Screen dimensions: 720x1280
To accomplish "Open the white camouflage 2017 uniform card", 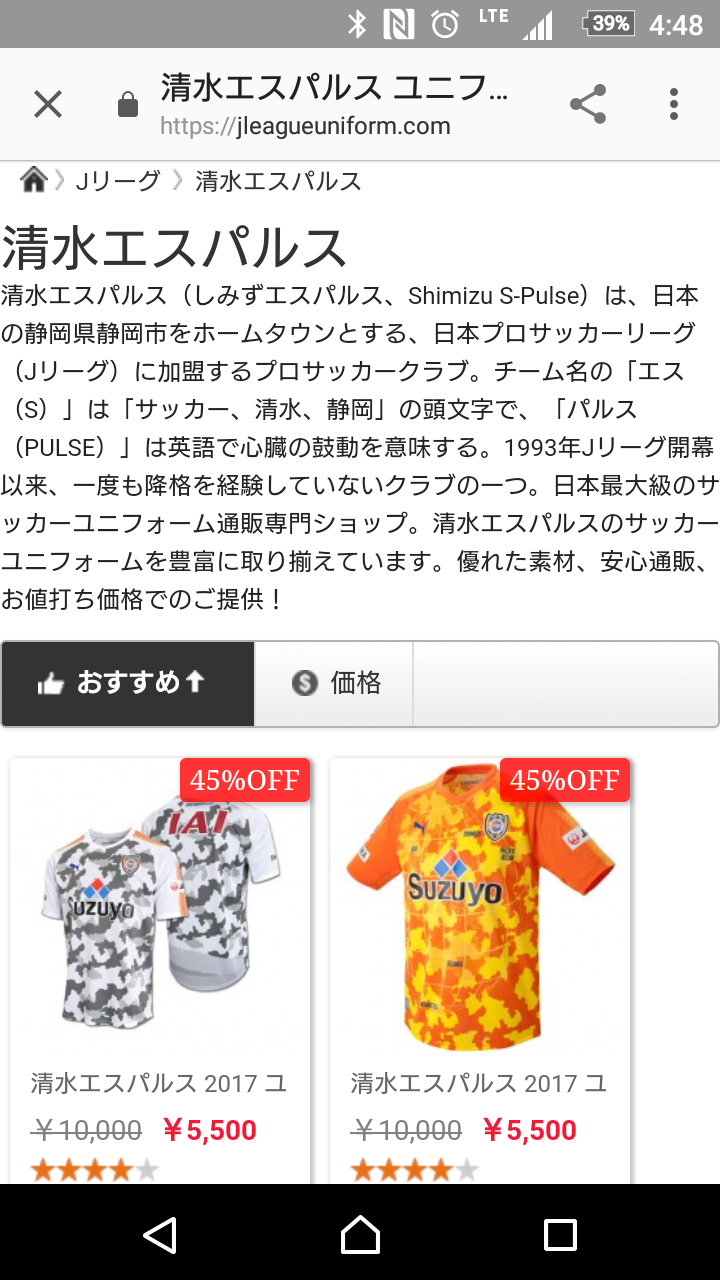I will pos(160,920).
